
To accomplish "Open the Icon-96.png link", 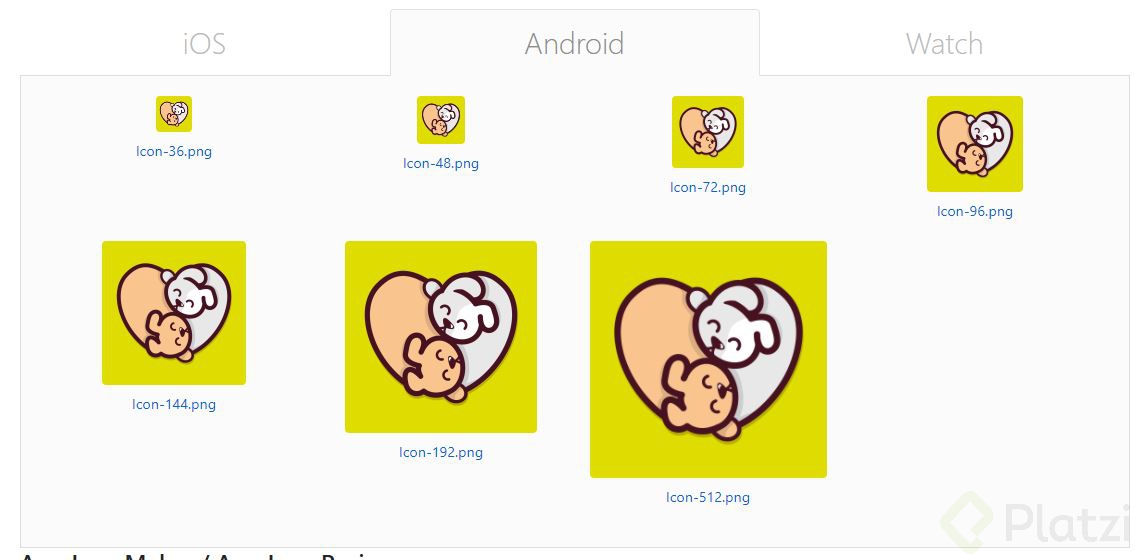I will (x=975, y=211).
